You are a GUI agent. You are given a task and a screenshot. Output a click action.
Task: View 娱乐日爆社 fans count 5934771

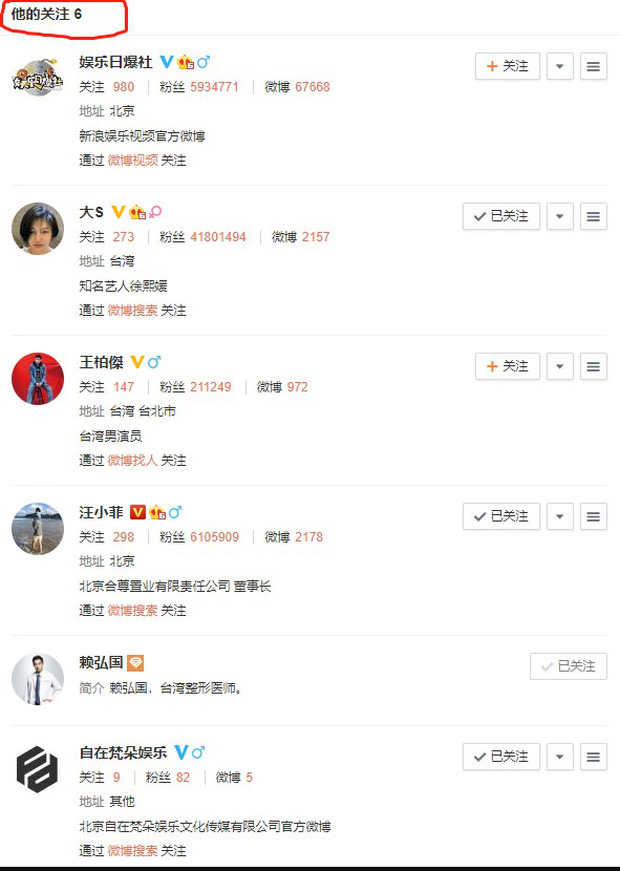(214, 87)
